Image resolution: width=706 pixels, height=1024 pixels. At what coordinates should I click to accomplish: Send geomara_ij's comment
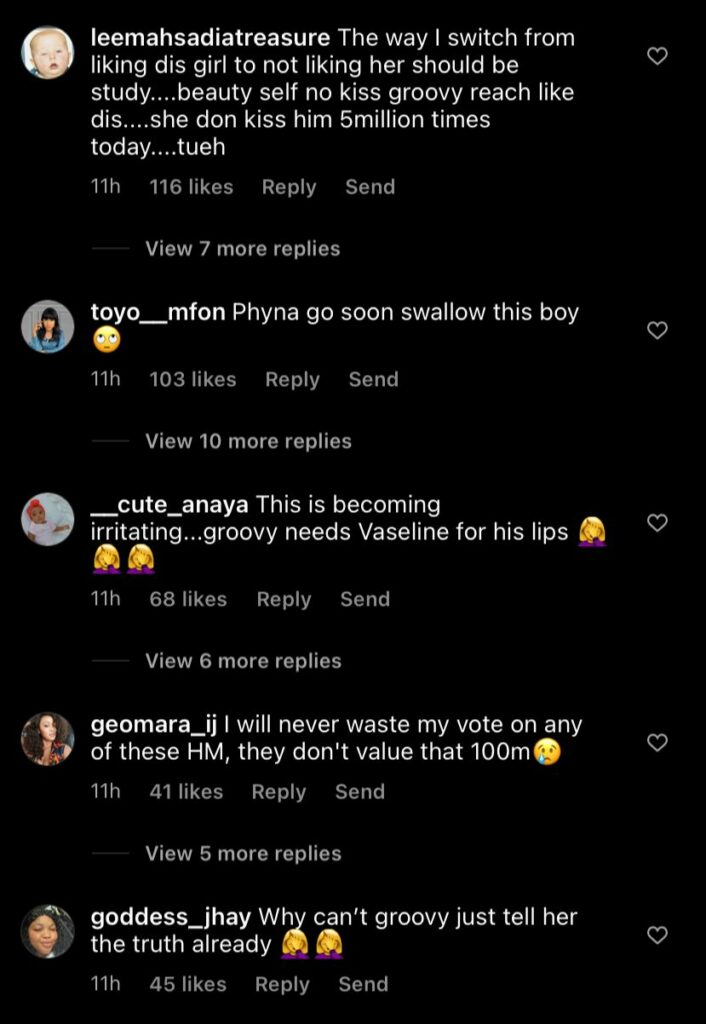360,792
